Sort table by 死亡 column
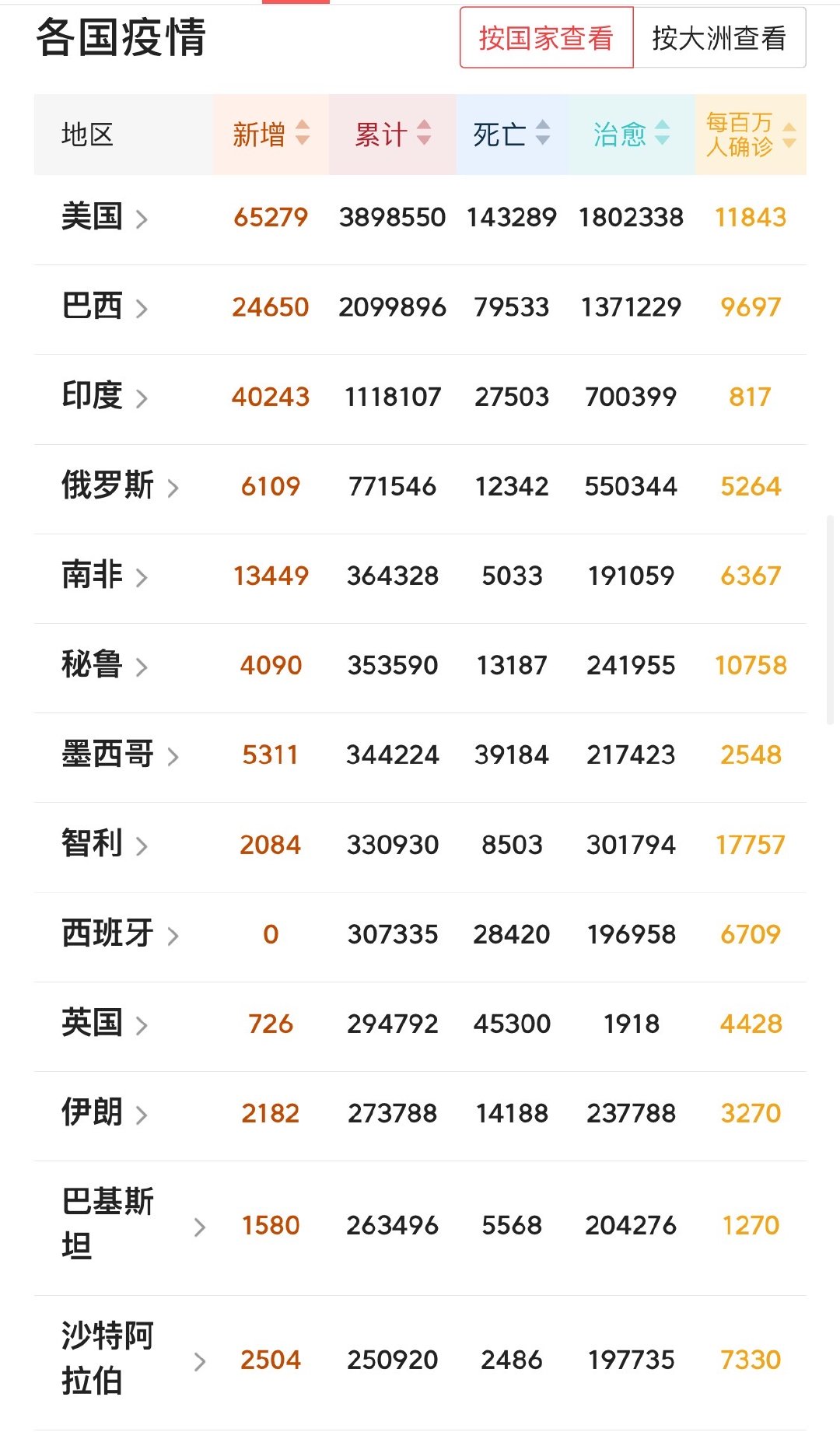840x1432 pixels. (511, 135)
